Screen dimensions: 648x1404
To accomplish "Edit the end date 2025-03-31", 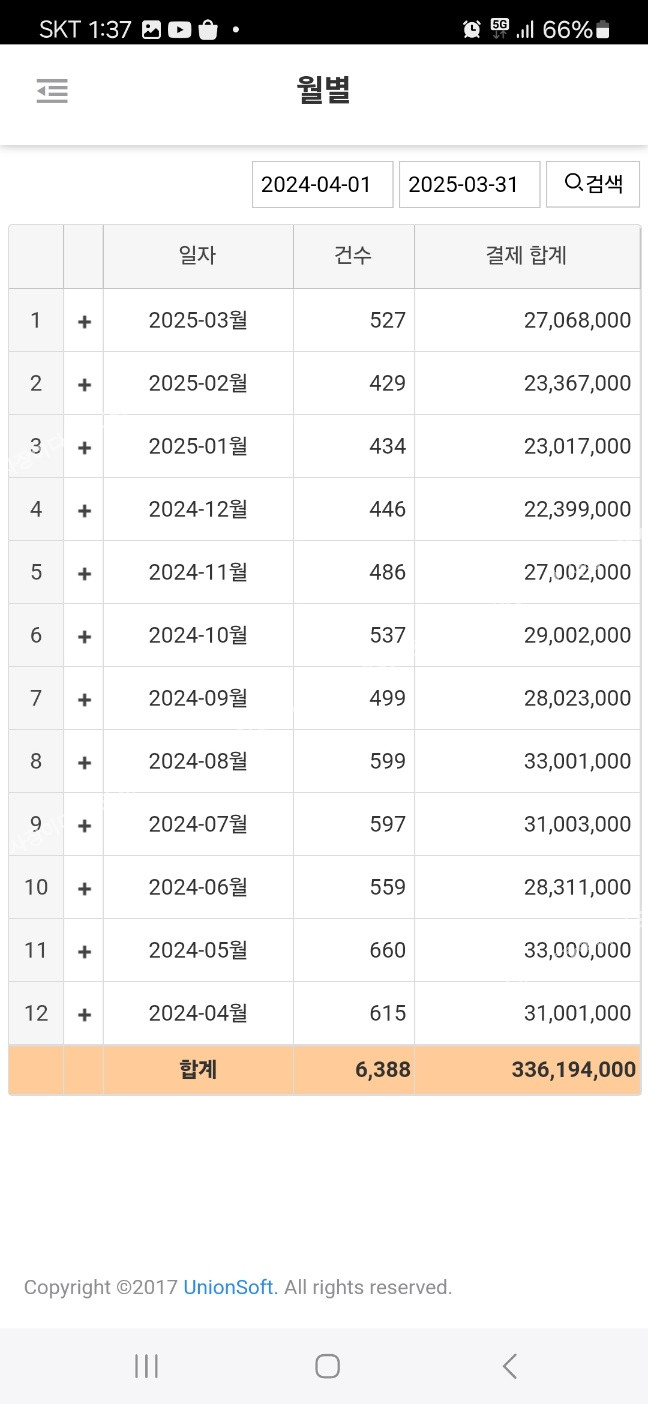I will (x=469, y=185).
